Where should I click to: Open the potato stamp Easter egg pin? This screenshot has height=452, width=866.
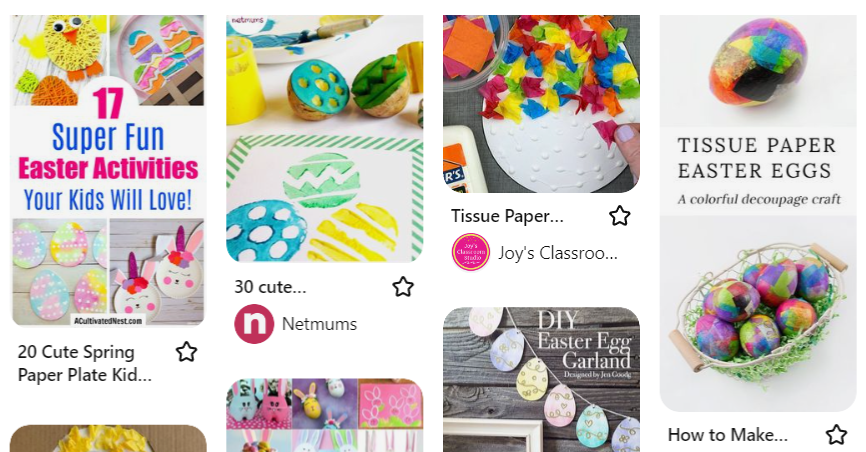pyautogui.click(x=324, y=138)
